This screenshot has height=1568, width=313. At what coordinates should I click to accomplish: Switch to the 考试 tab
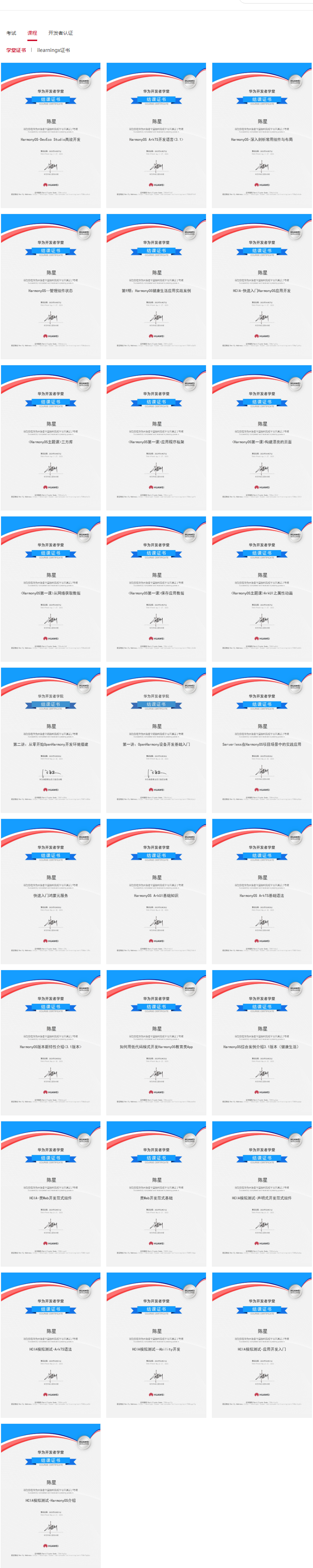click(x=12, y=33)
